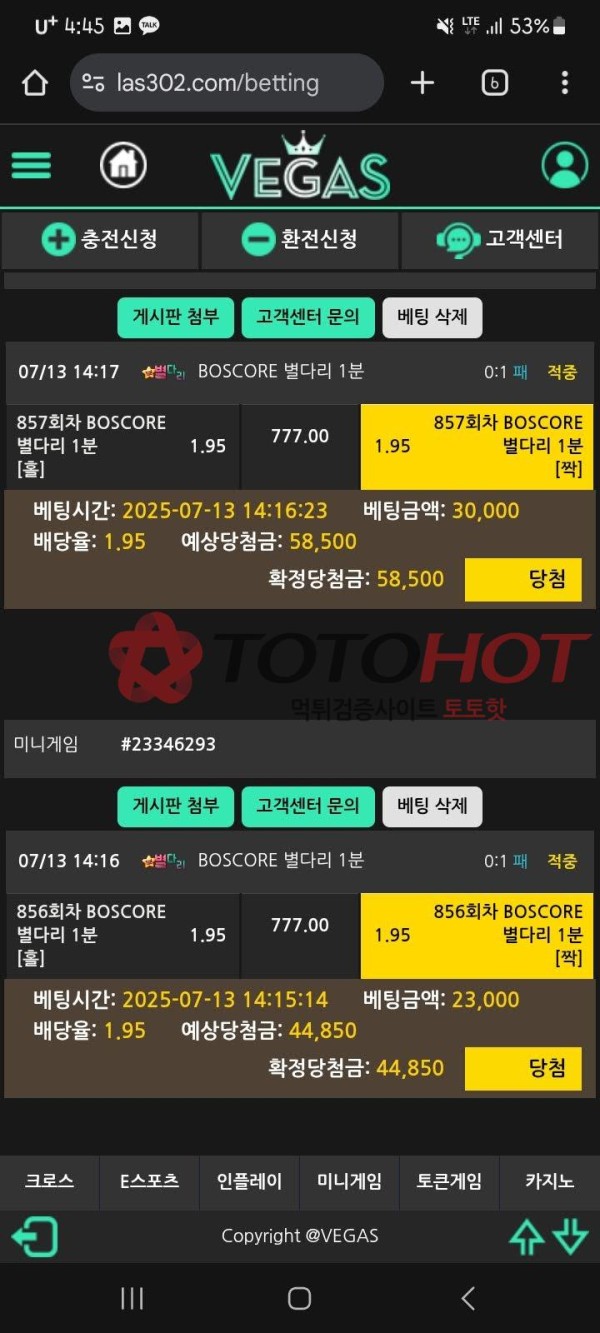Screen dimensions: 600x1333
Task: Tap the browser address bar
Action: [226, 83]
